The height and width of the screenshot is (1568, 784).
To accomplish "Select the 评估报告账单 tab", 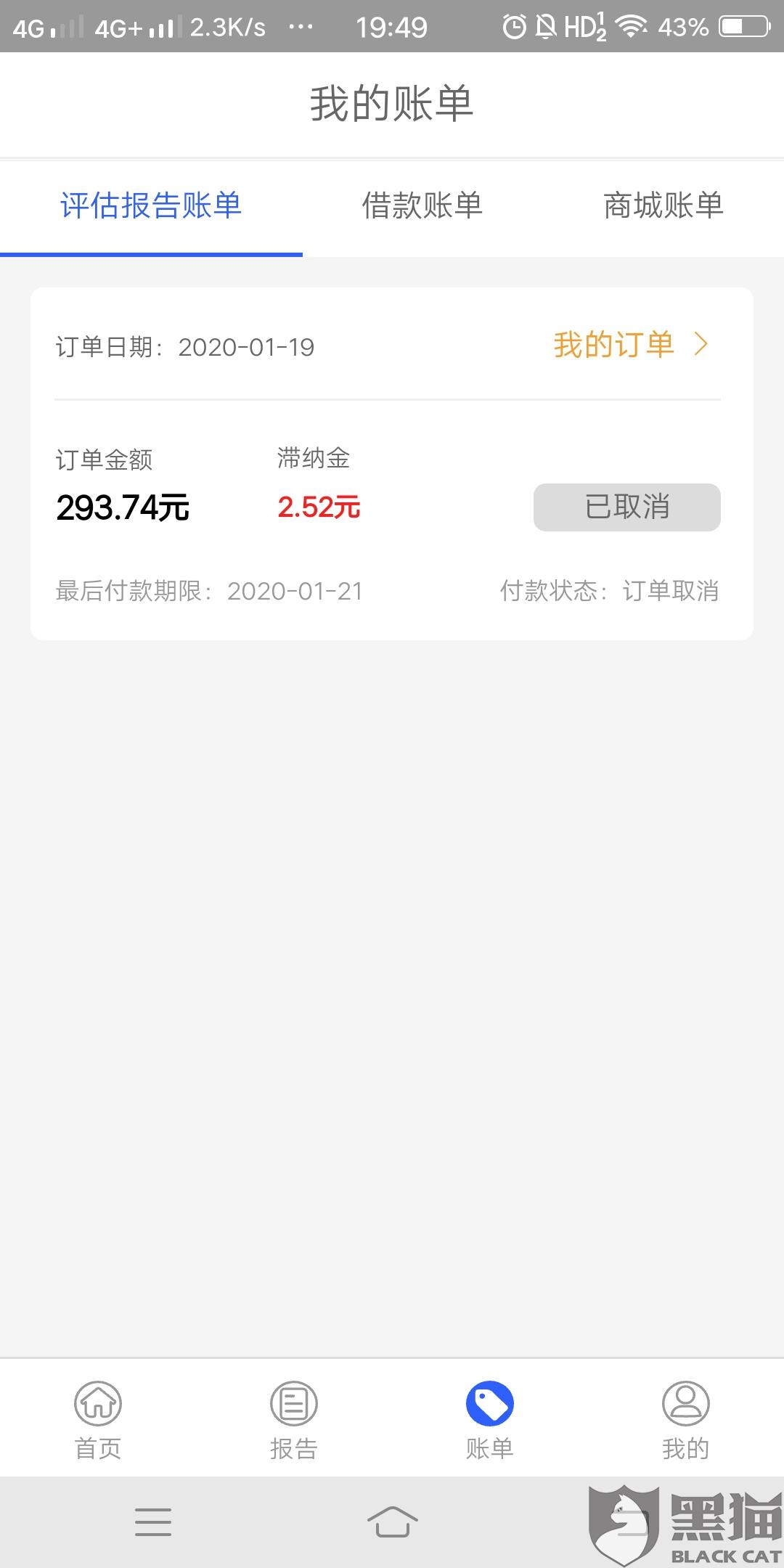I will [151, 205].
